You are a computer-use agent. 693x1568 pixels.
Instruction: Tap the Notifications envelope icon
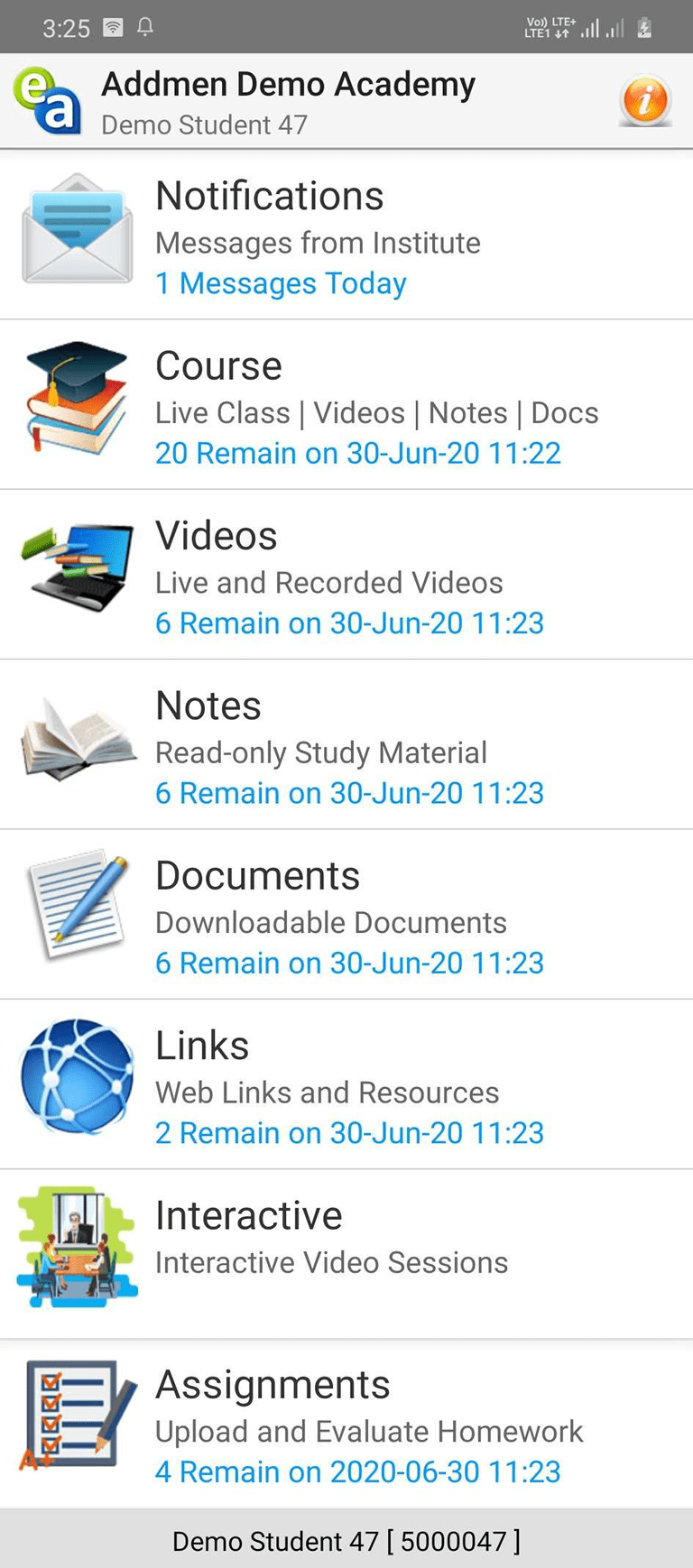click(x=77, y=227)
